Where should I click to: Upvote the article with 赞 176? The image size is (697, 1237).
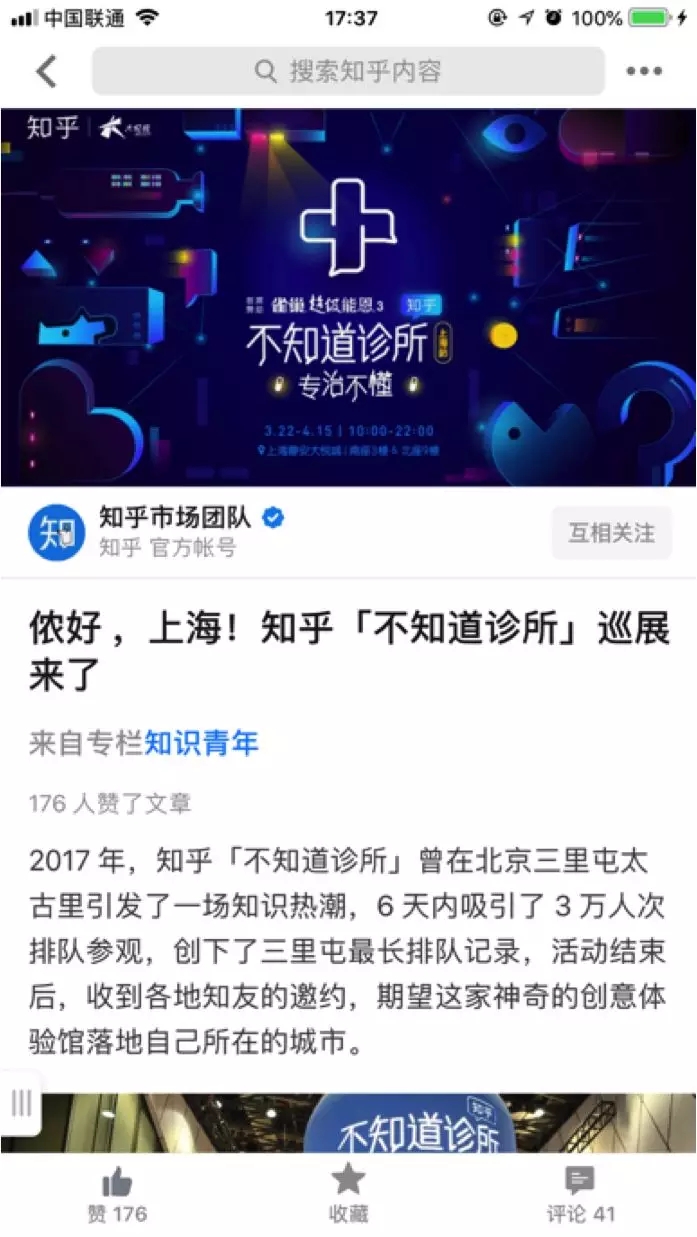click(117, 1195)
